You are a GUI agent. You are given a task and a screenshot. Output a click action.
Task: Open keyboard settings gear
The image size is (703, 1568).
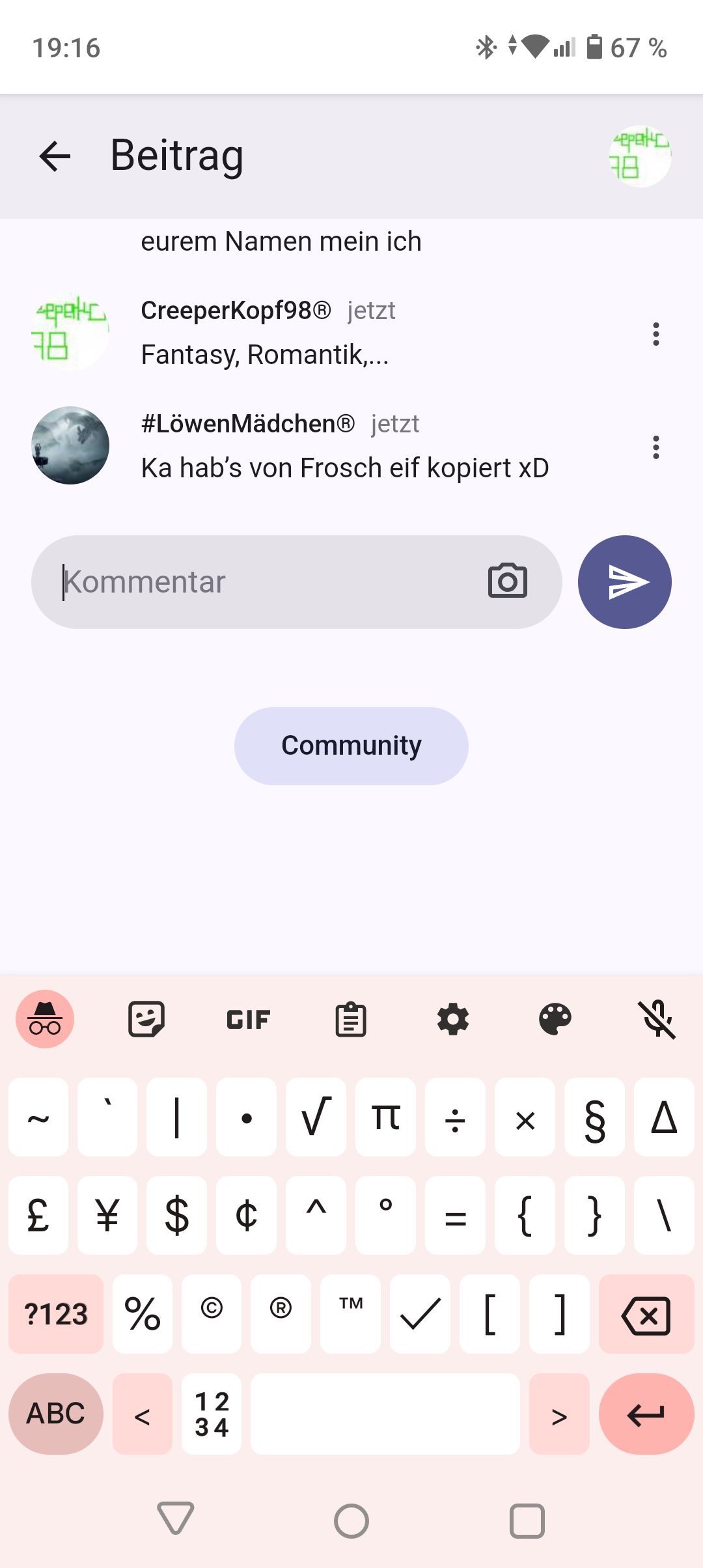tap(453, 1020)
